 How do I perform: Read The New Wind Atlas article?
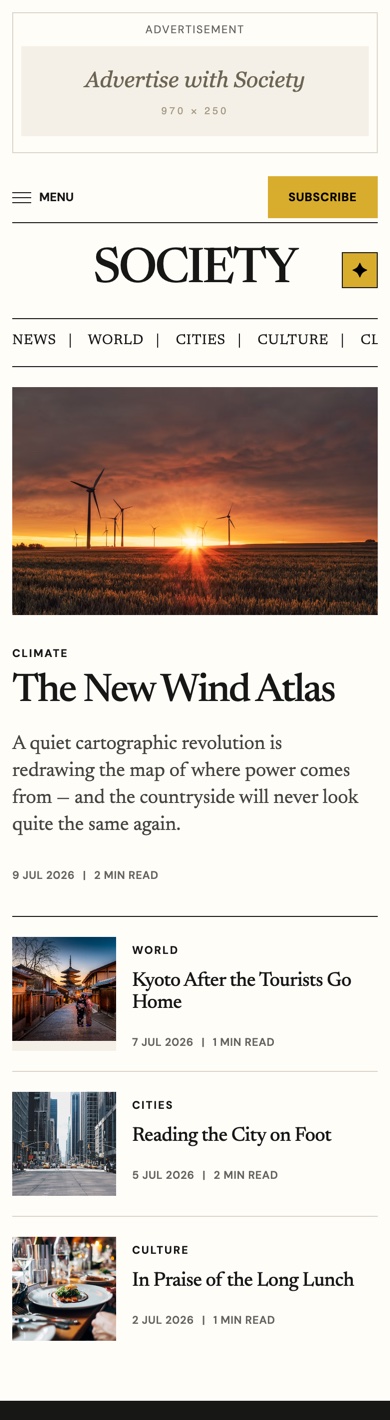coord(173,689)
